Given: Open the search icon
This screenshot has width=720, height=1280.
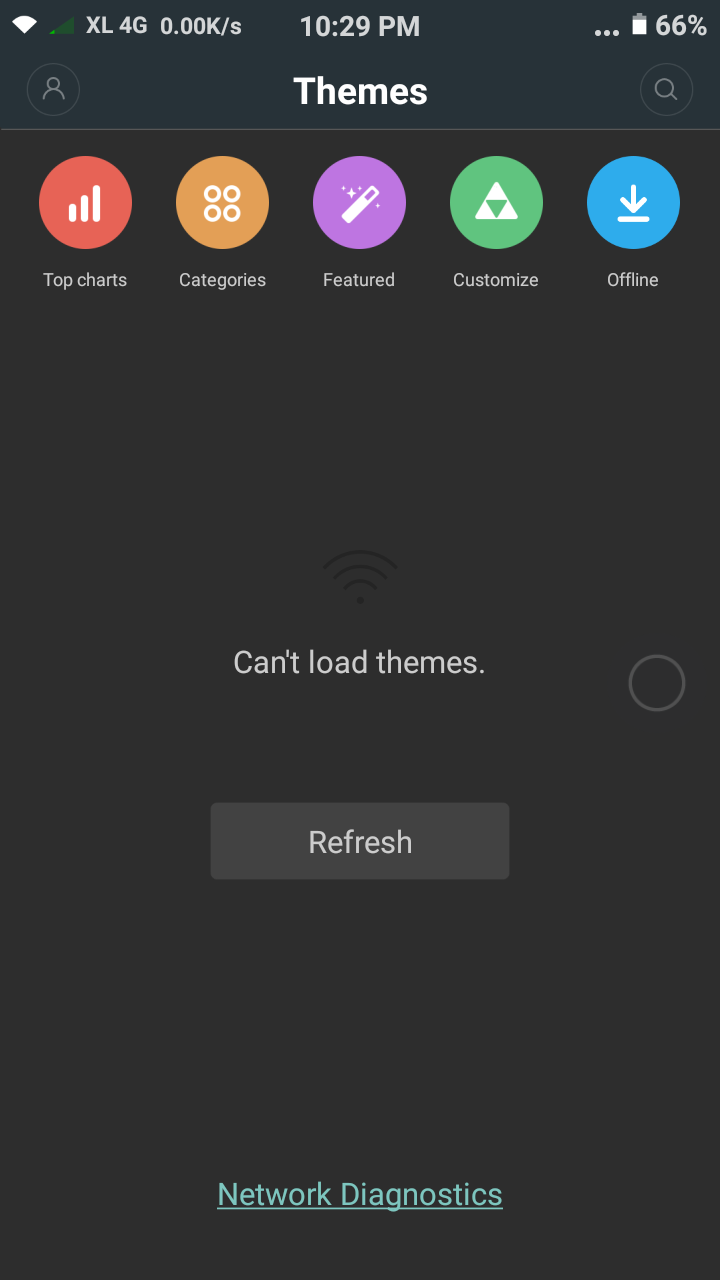Looking at the screenshot, I should point(666,90).
